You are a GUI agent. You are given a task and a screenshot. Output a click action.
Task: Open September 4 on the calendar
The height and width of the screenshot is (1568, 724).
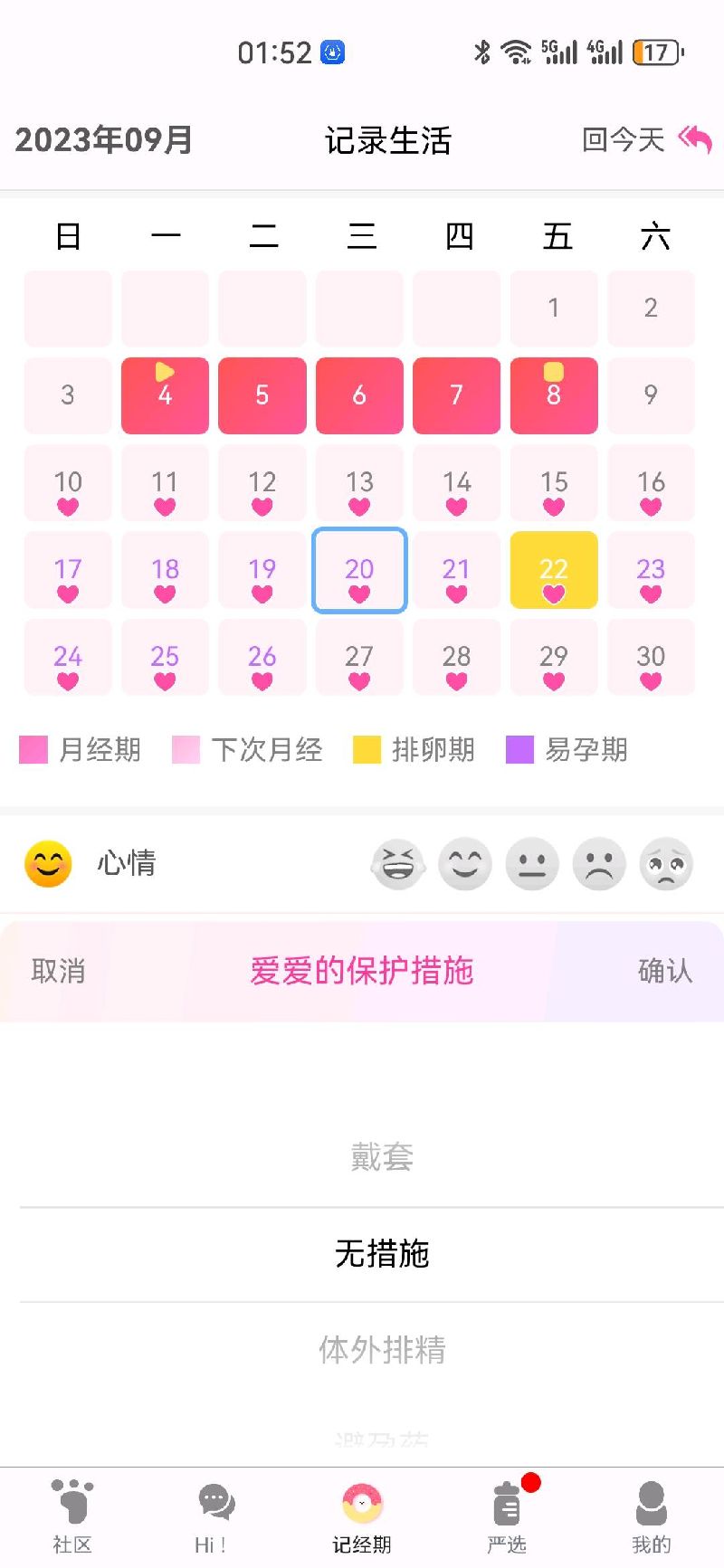point(165,395)
